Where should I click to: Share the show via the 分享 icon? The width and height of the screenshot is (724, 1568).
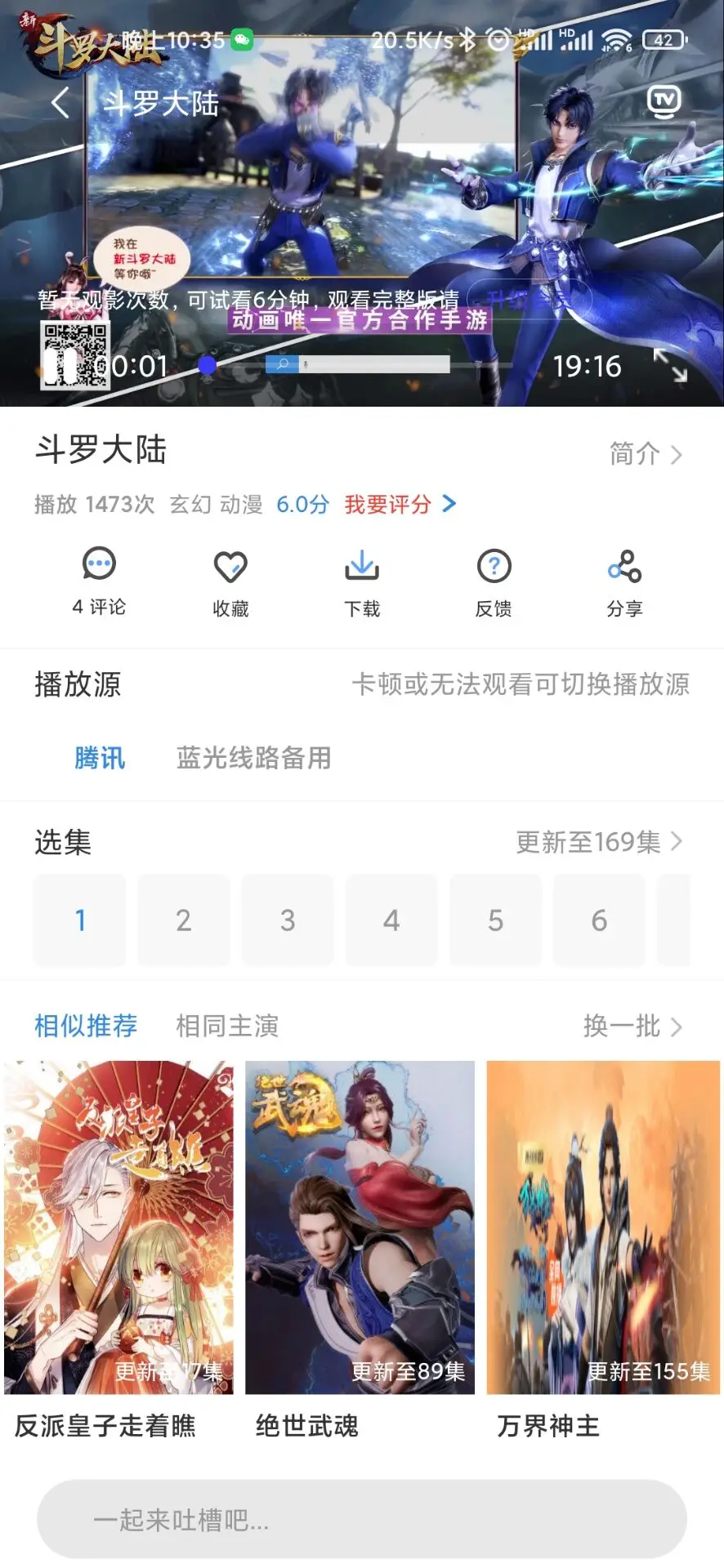[625, 580]
